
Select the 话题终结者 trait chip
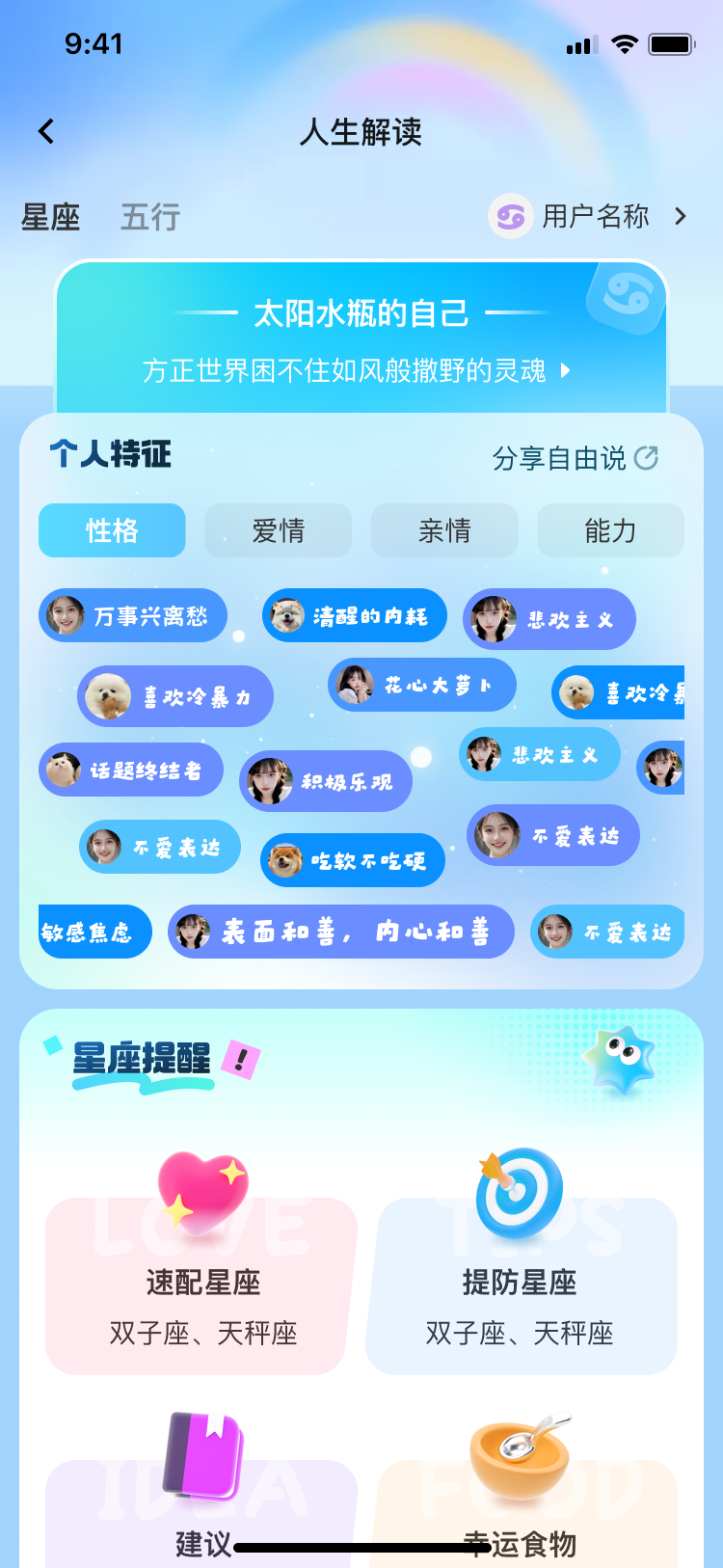(131, 770)
